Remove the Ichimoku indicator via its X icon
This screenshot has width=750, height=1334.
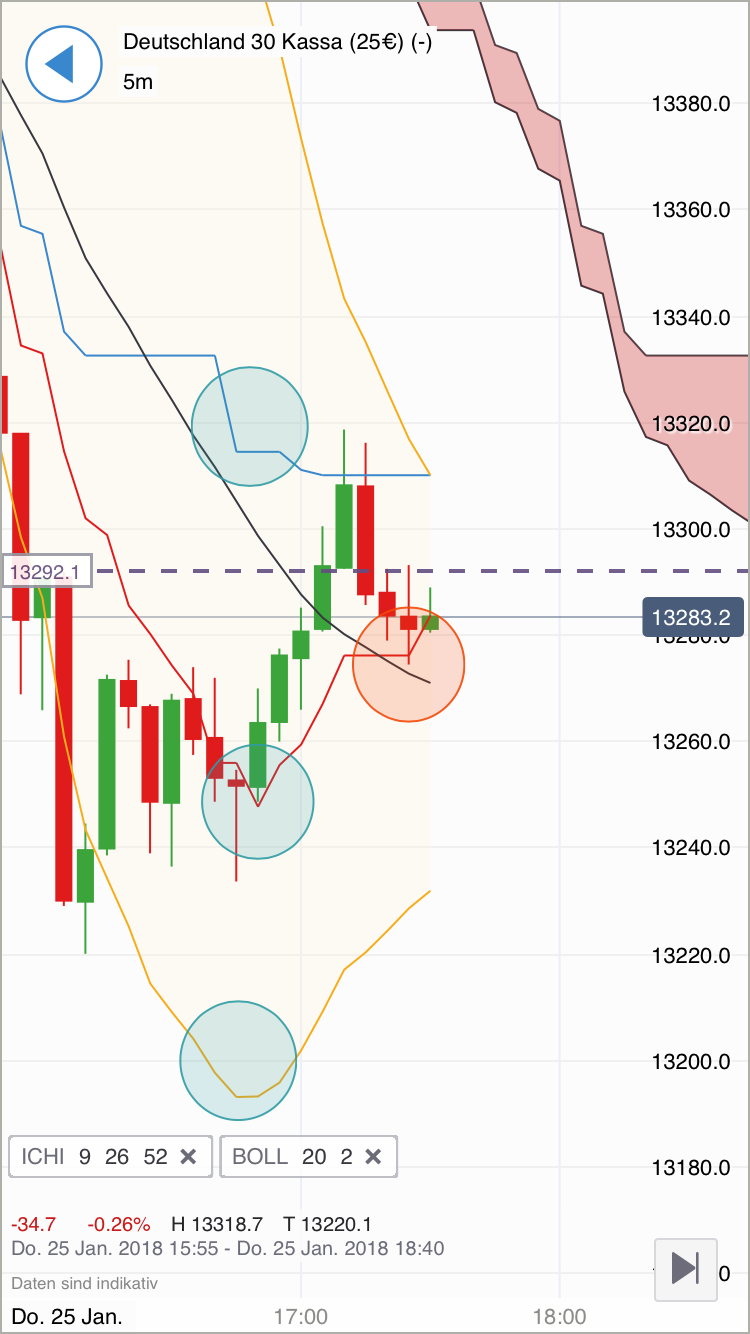[189, 1156]
